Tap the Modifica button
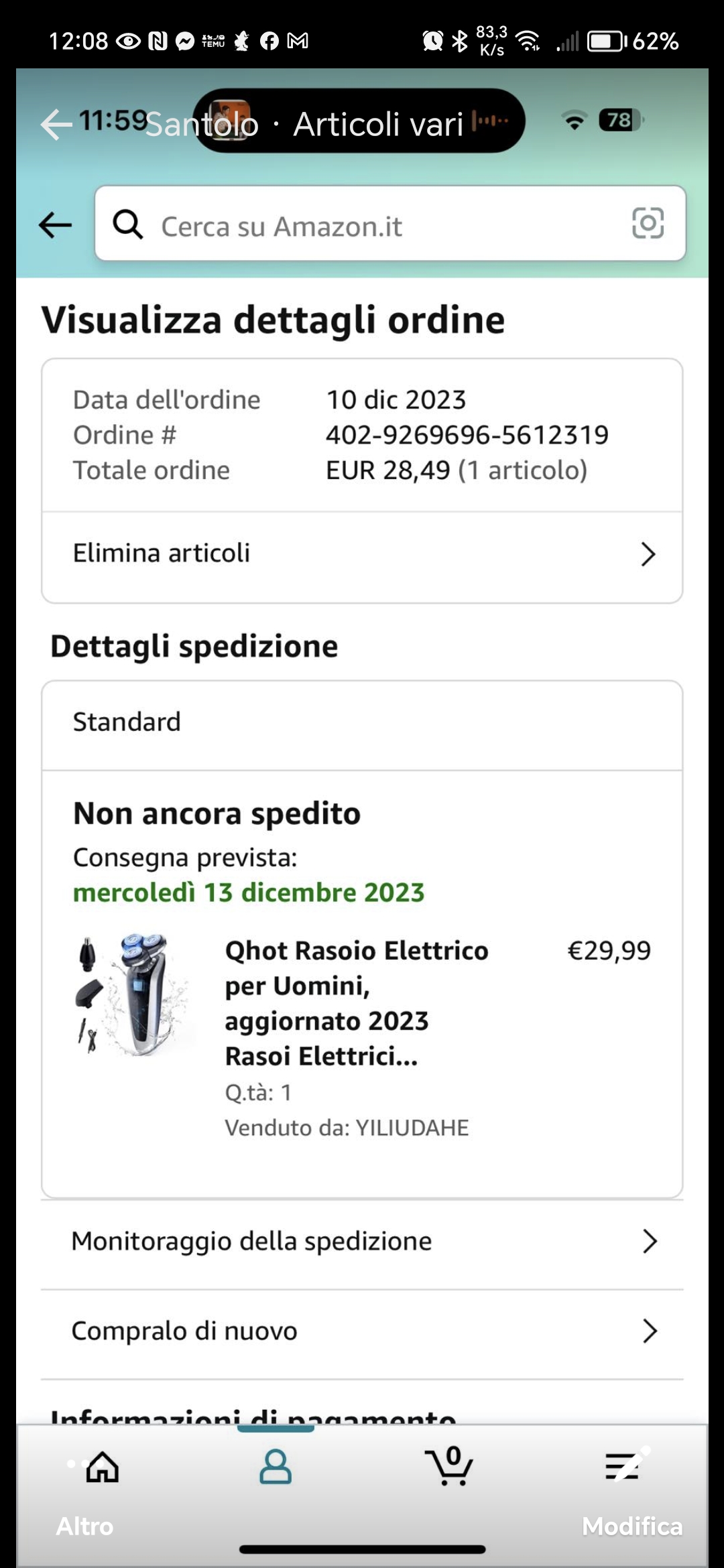This screenshot has height=1568, width=724. coord(631,1526)
